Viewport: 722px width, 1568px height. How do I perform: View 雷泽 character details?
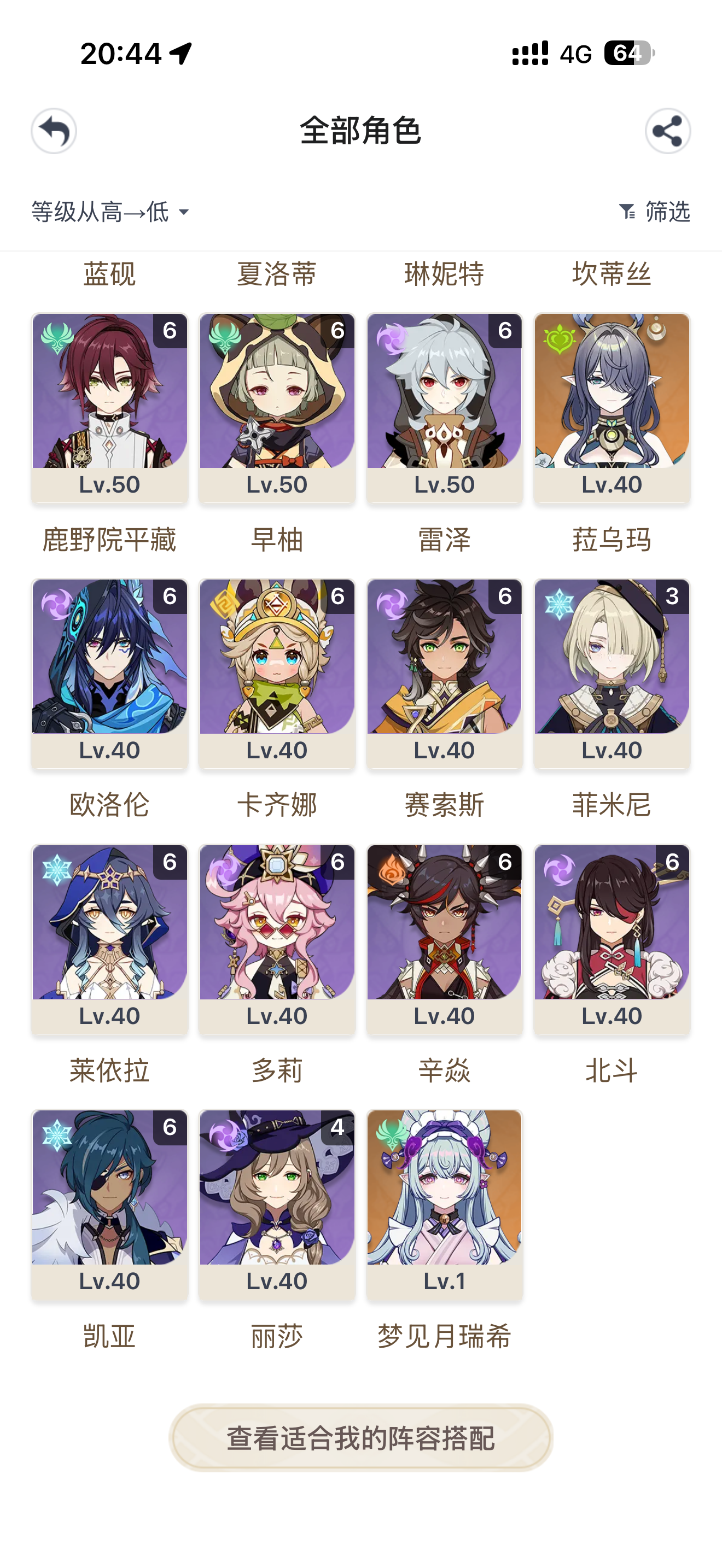pyautogui.click(x=444, y=408)
